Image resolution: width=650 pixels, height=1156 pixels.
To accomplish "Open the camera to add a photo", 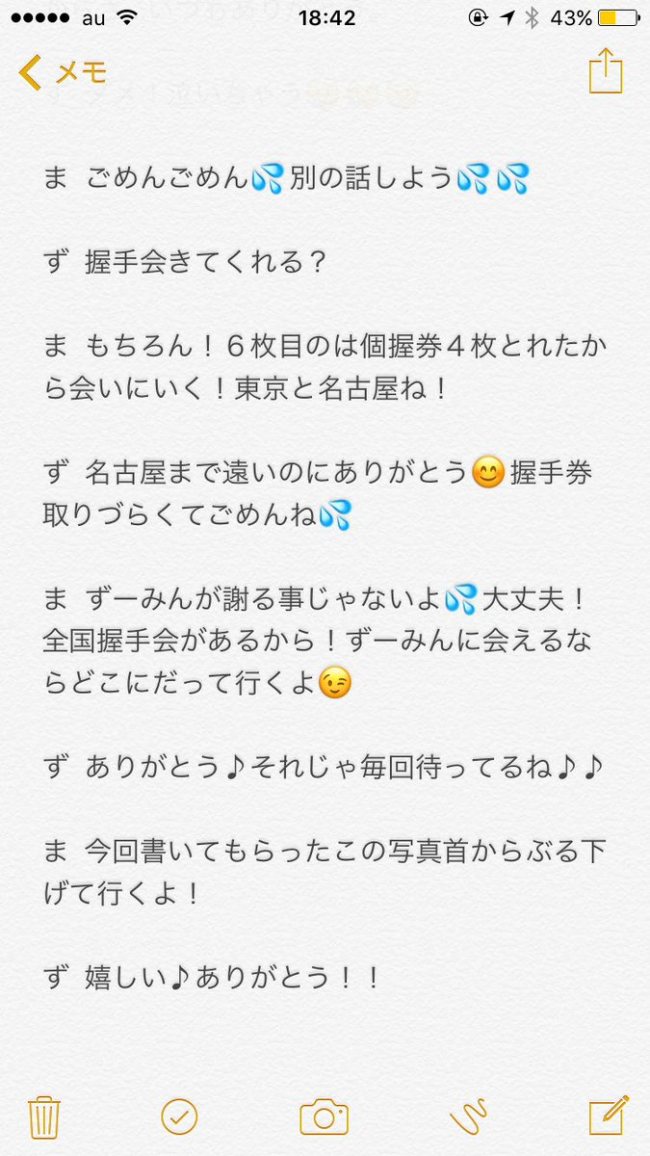I will (x=324, y=1118).
